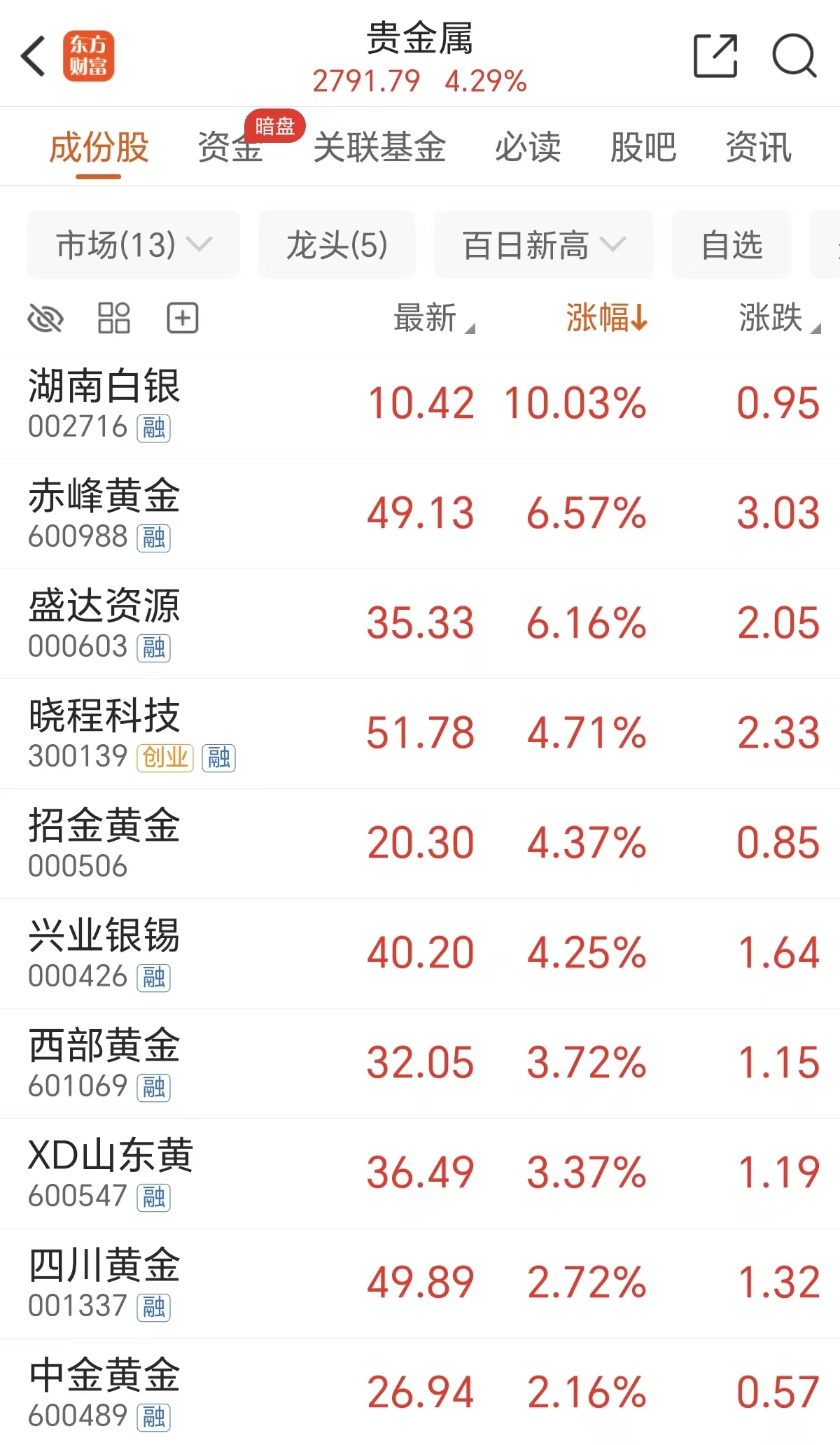
Task: Switch to grid view layout icon
Action: click(113, 319)
